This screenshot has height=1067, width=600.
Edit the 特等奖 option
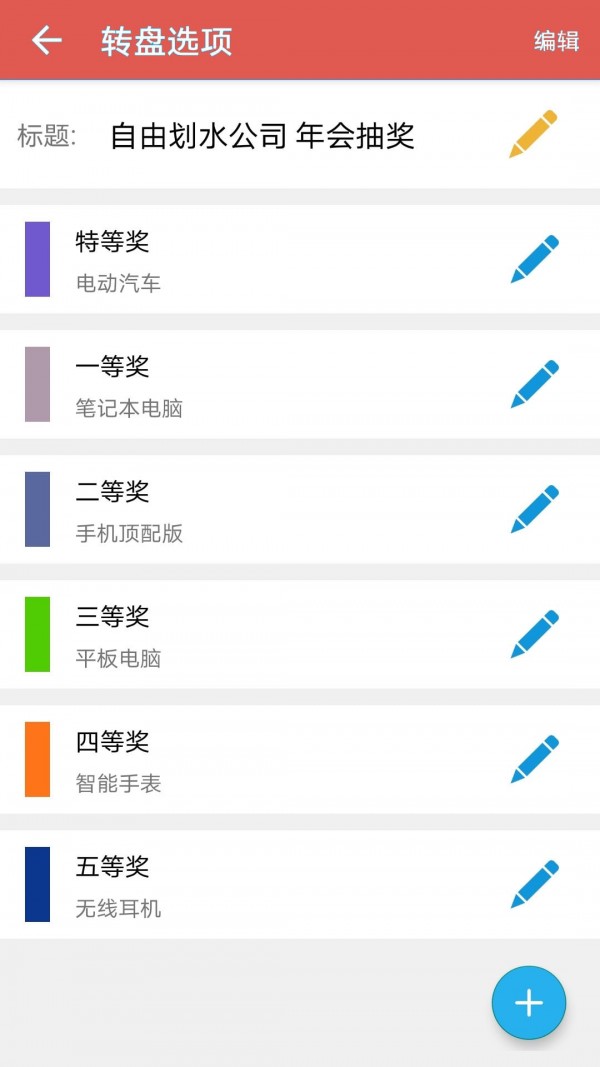[535, 259]
